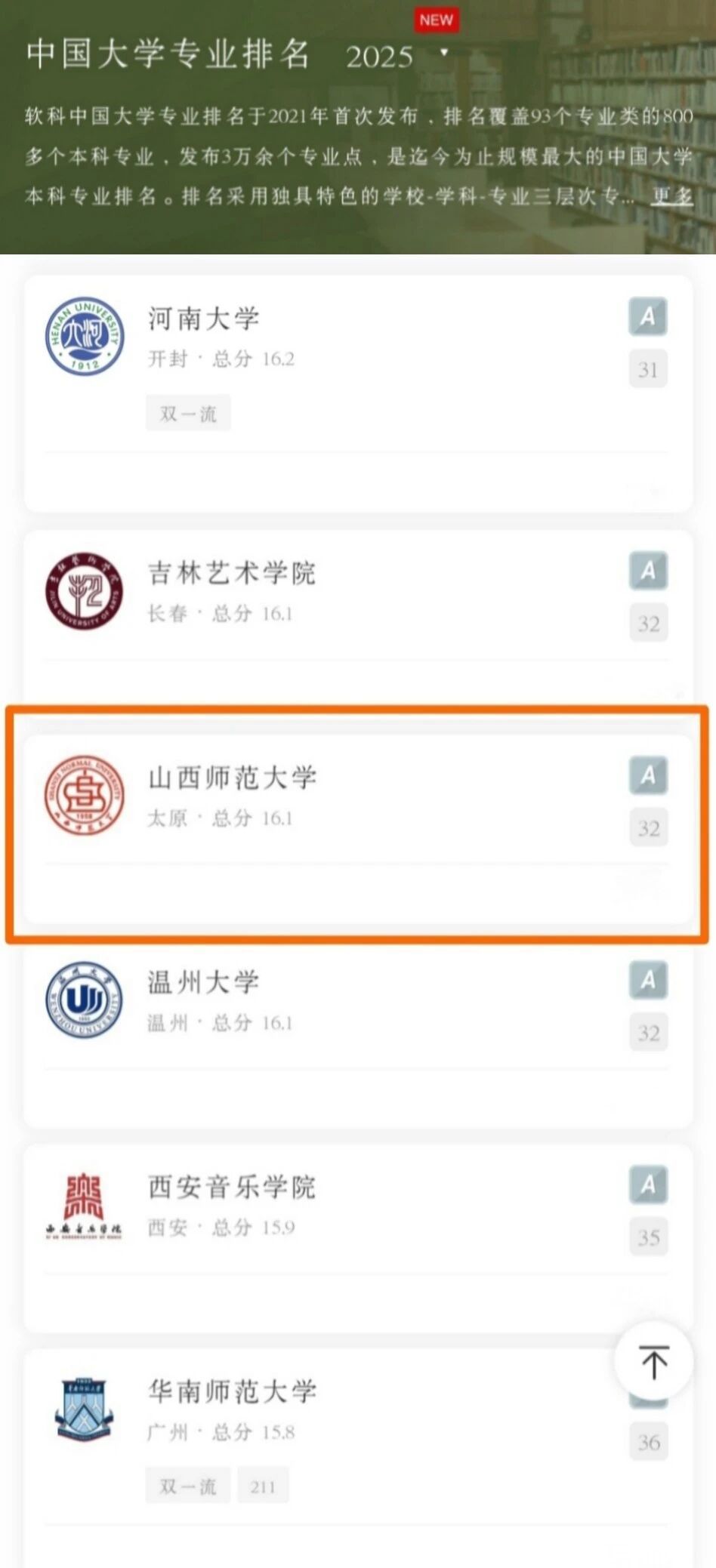The height and width of the screenshot is (1568, 716).
Task: Open the 西安音乐学院 card
Action: (x=231, y=1187)
